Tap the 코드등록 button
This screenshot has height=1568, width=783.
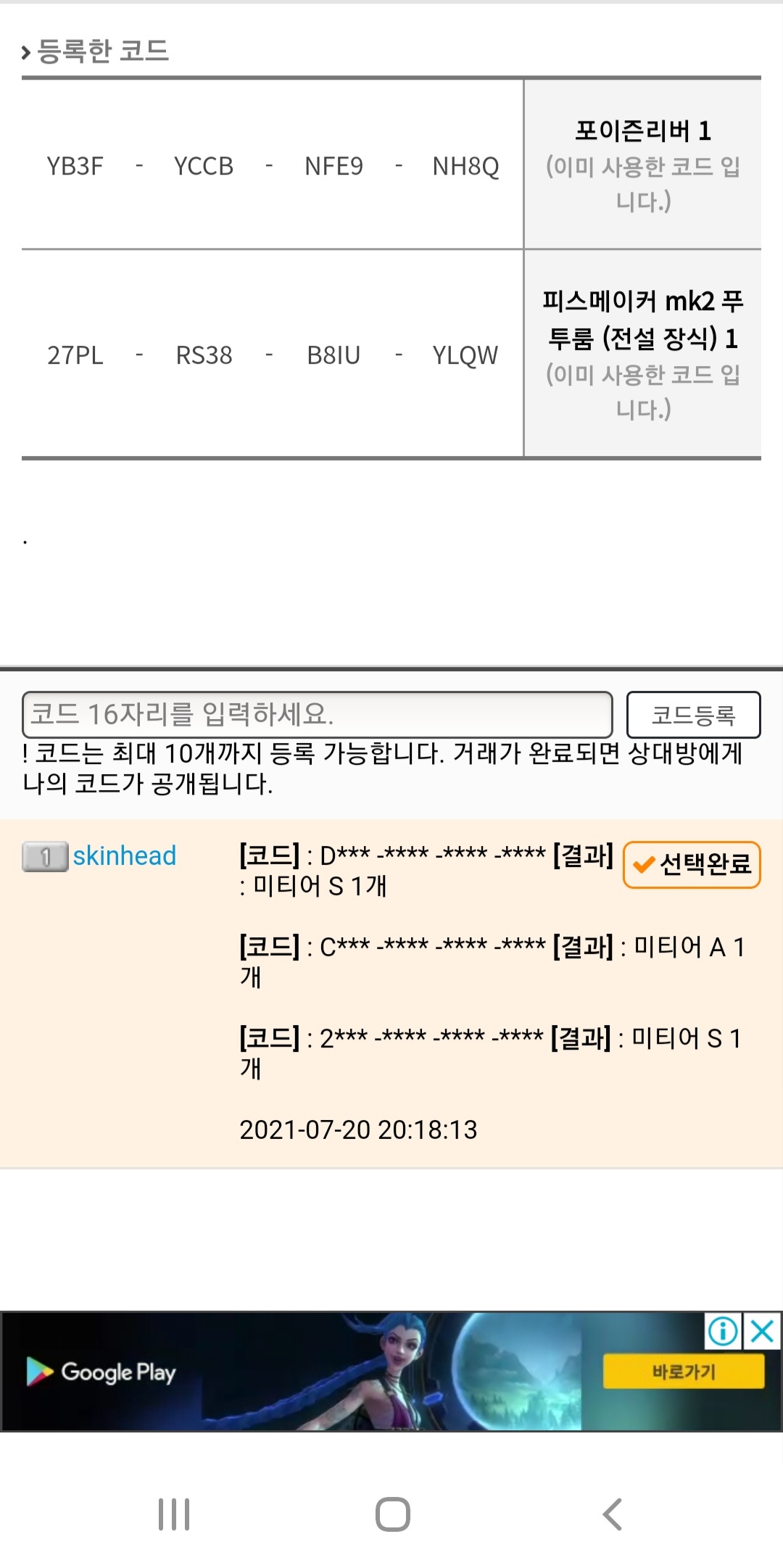693,715
